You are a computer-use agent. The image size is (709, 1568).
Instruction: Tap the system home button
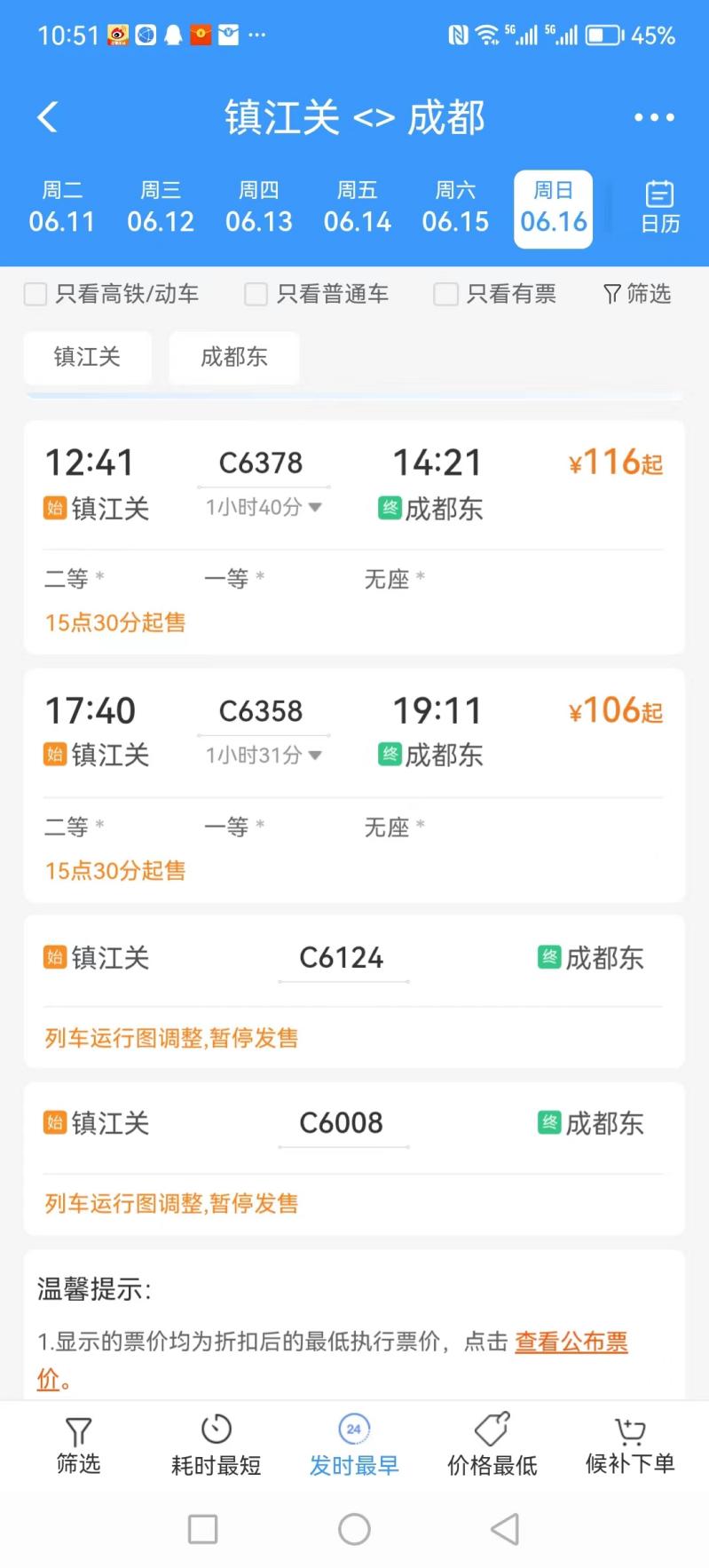point(354,1529)
